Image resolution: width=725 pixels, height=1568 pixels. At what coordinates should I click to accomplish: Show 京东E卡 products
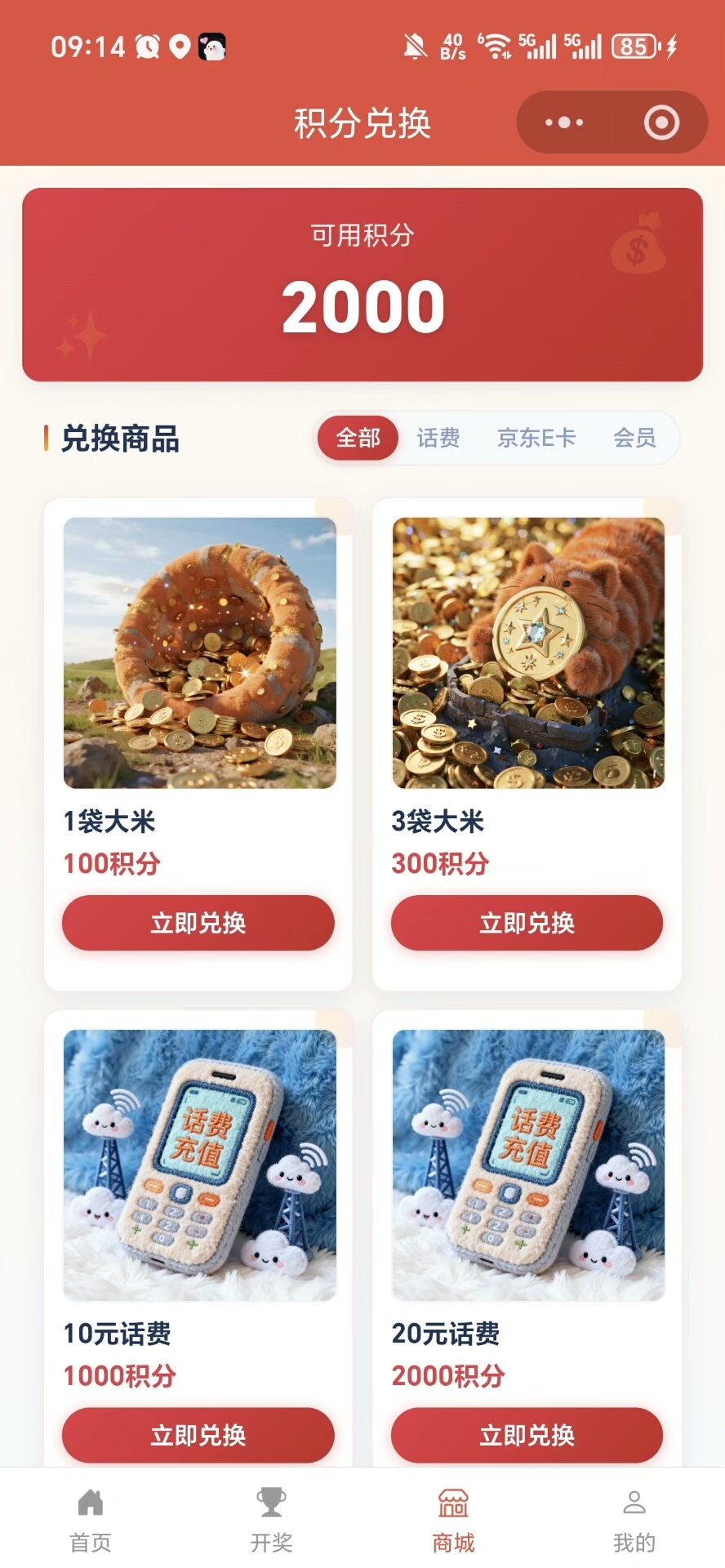536,439
